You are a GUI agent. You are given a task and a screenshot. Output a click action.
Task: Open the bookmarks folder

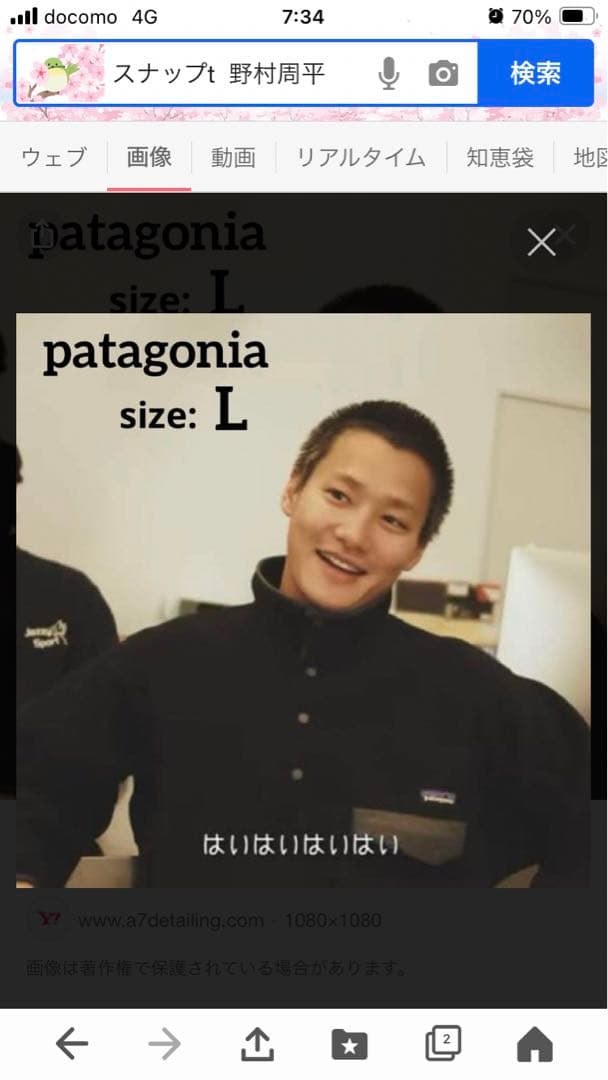[350, 1045]
